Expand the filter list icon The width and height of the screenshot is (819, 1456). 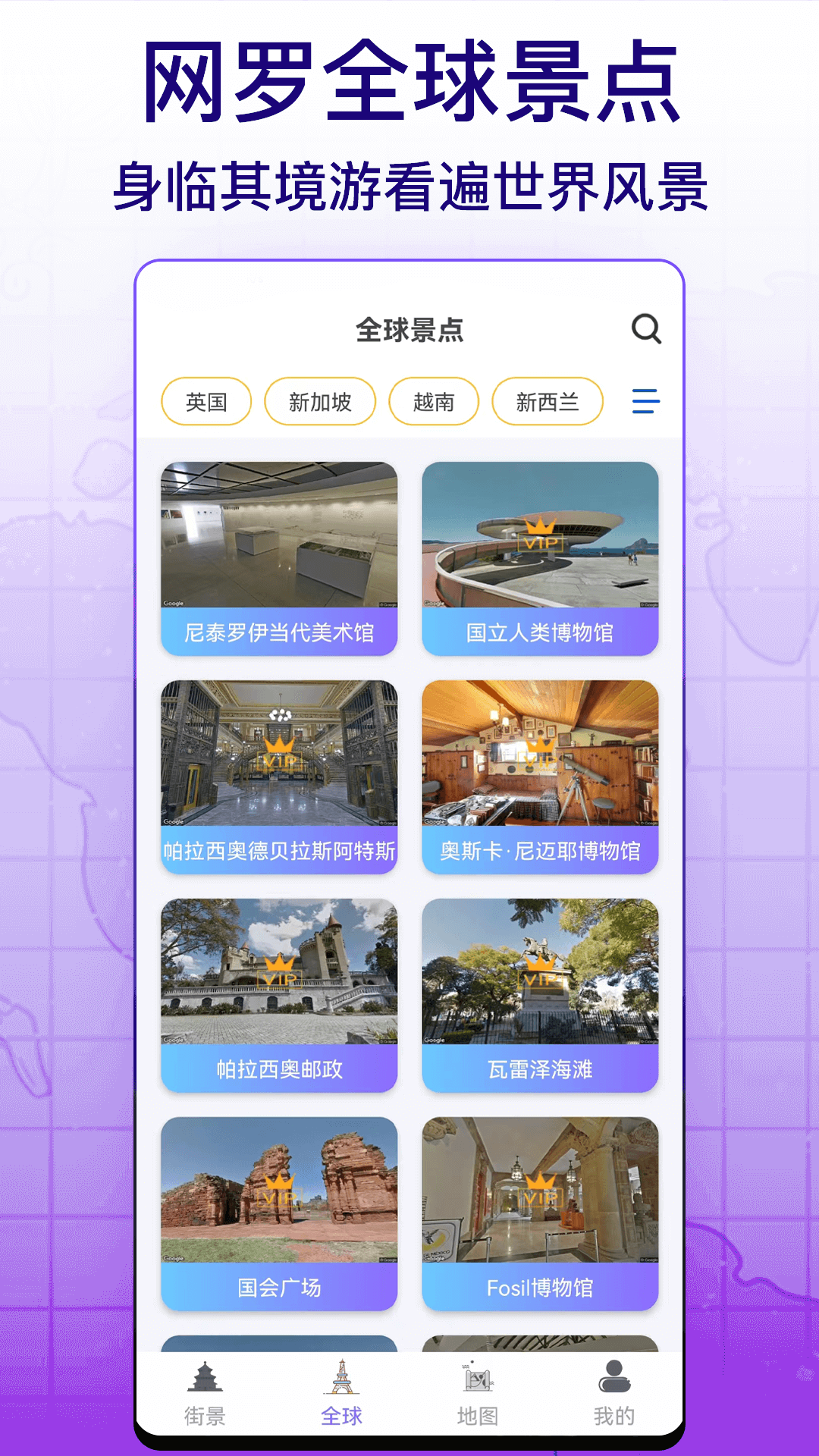tap(644, 402)
